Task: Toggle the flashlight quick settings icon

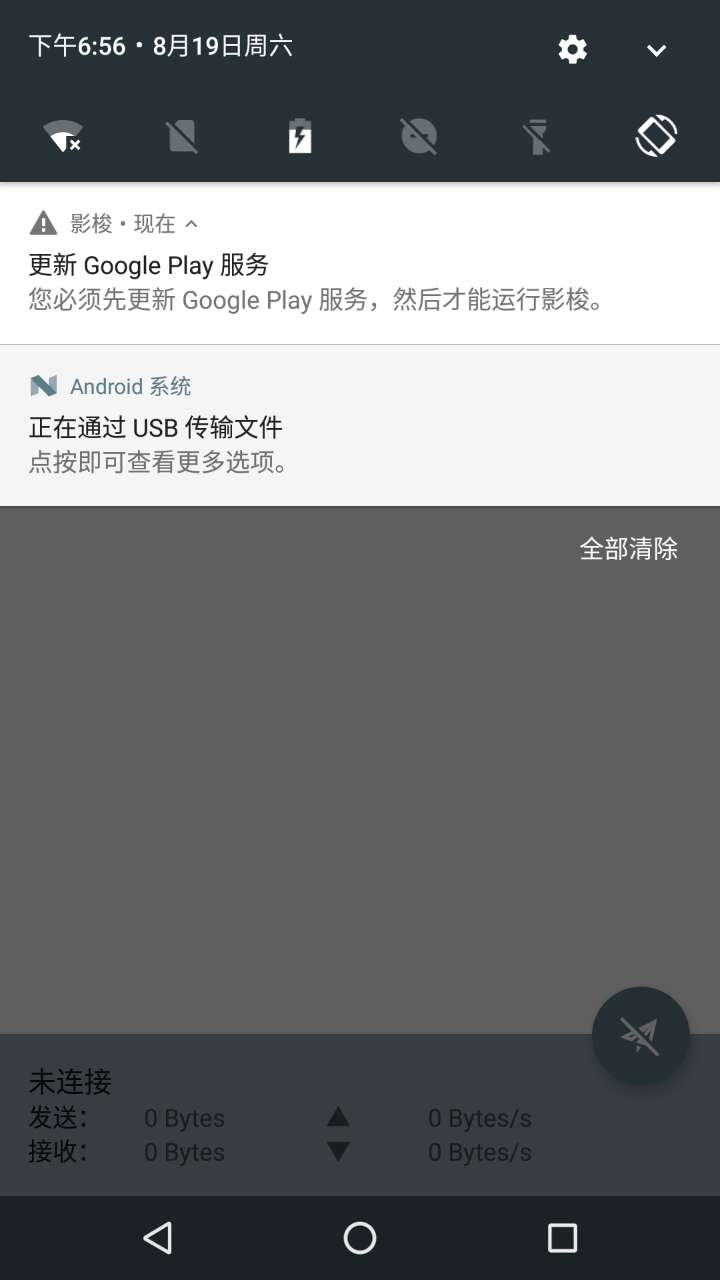Action: click(537, 136)
